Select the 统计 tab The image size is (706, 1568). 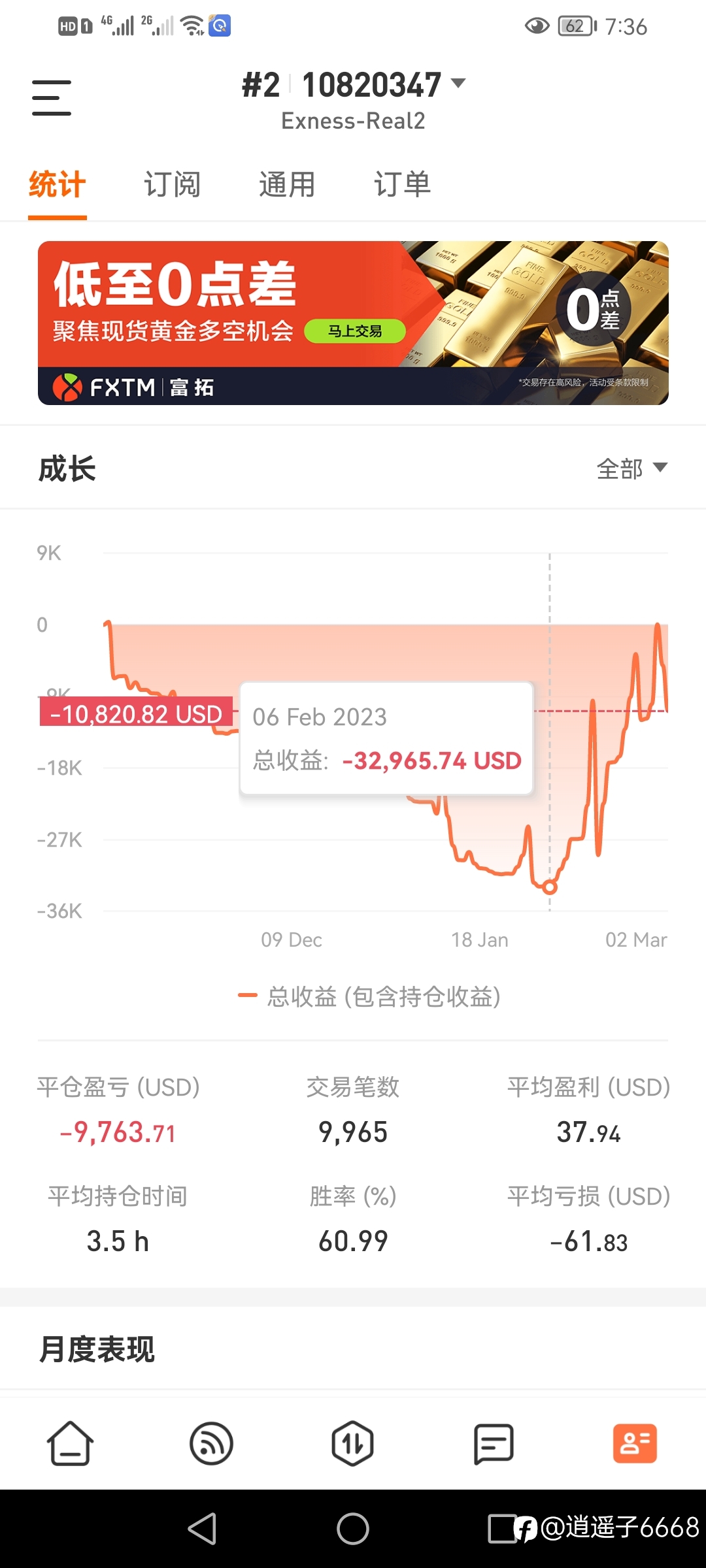point(58,184)
